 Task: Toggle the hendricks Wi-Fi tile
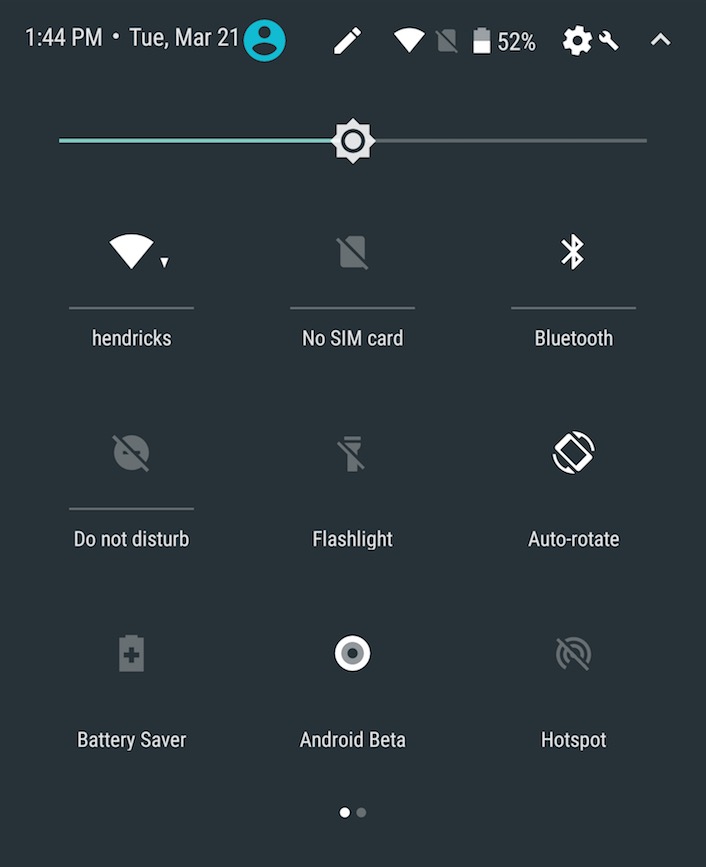click(x=131, y=251)
